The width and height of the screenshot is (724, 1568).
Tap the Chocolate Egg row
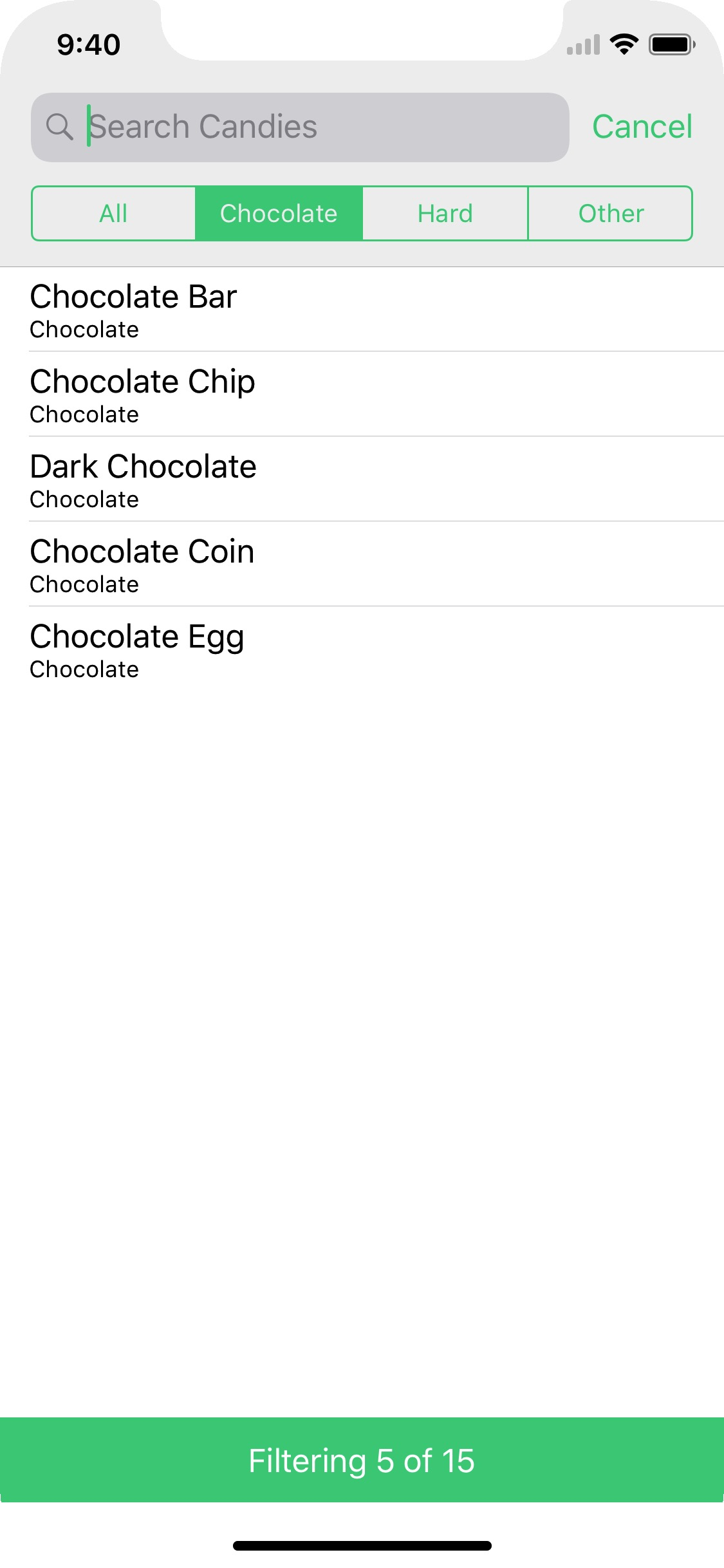(360, 649)
